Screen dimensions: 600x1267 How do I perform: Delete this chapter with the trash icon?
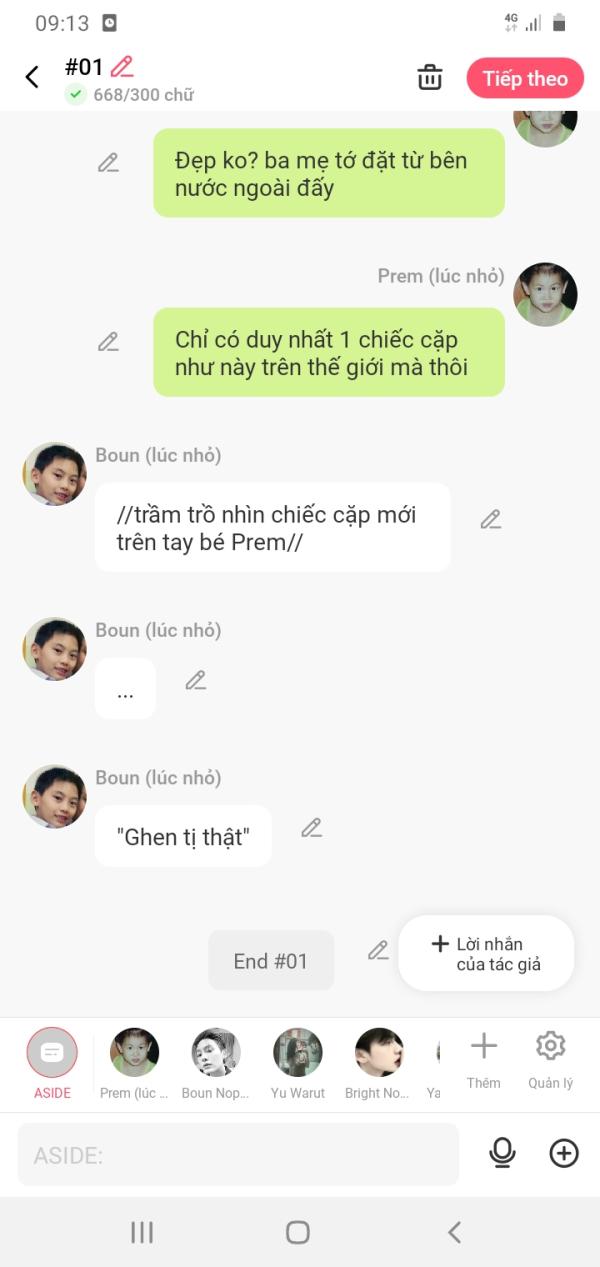[430, 77]
